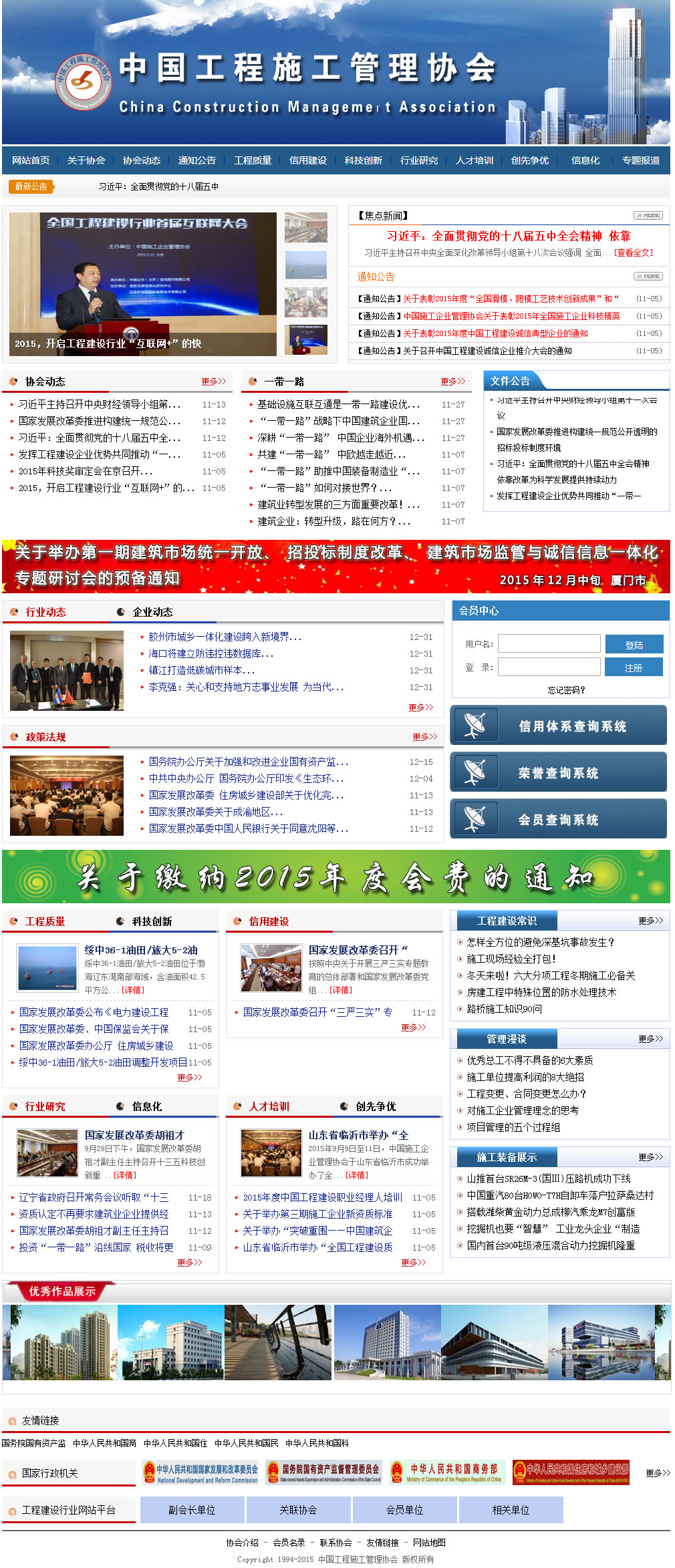Open the 副会长单位 button
675x1568 pixels.
click(x=192, y=1510)
